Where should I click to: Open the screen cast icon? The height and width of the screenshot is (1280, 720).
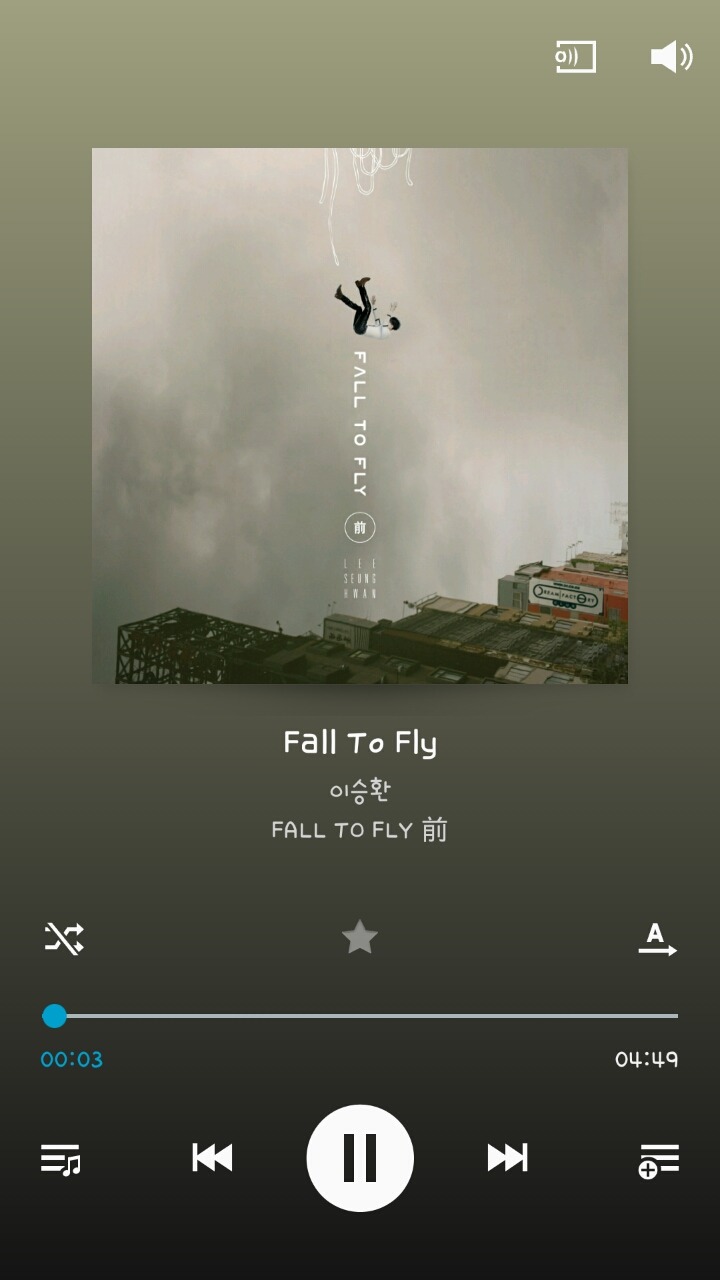(x=575, y=57)
